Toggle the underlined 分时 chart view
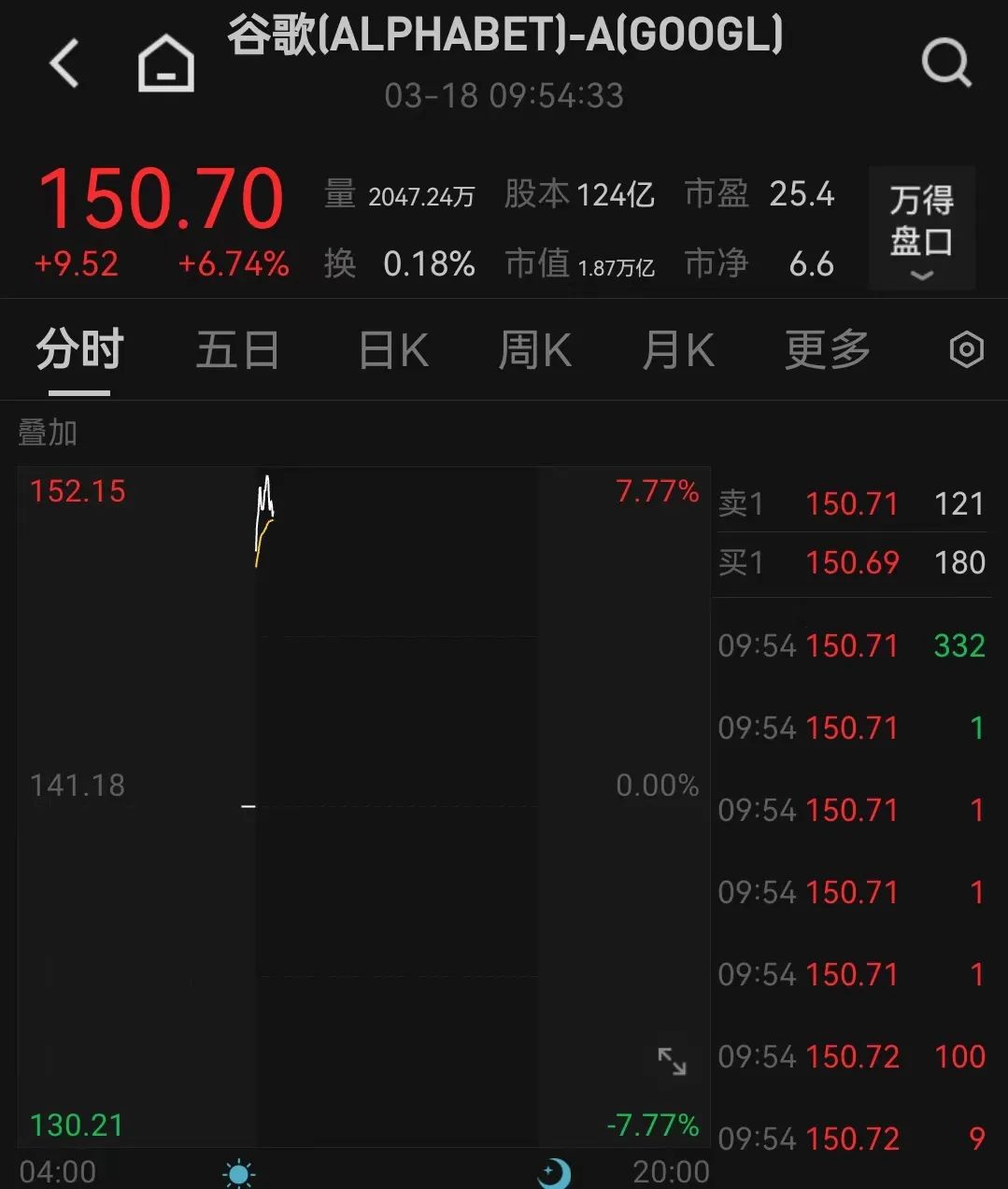 [x=78, y=350]
